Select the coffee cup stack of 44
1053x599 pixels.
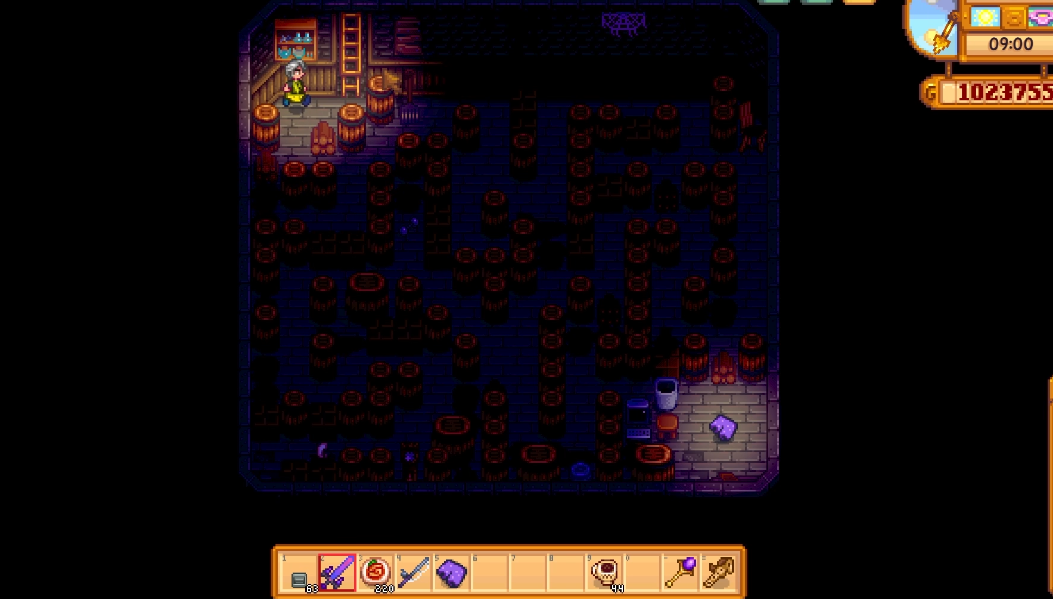(x=603, y=573)
